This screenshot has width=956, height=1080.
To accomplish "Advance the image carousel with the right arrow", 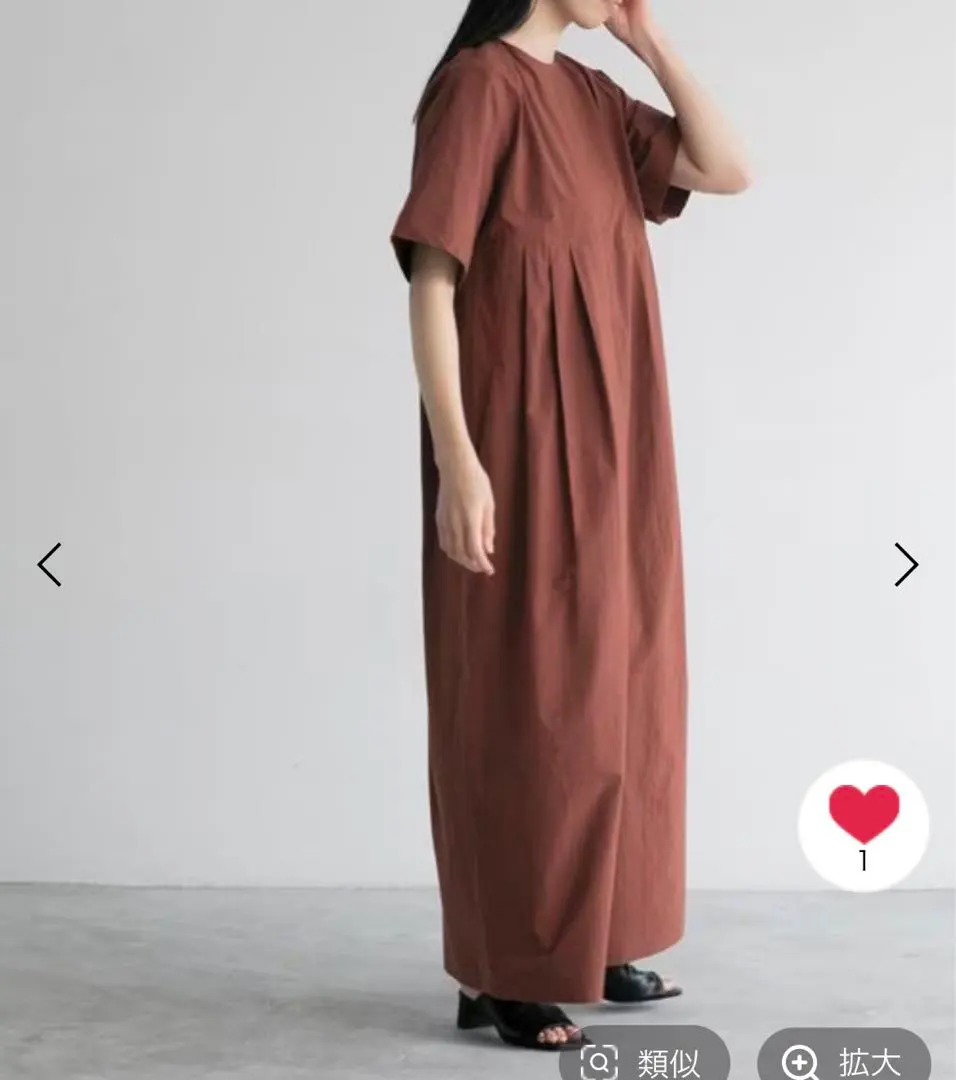I will coord(905,565).
